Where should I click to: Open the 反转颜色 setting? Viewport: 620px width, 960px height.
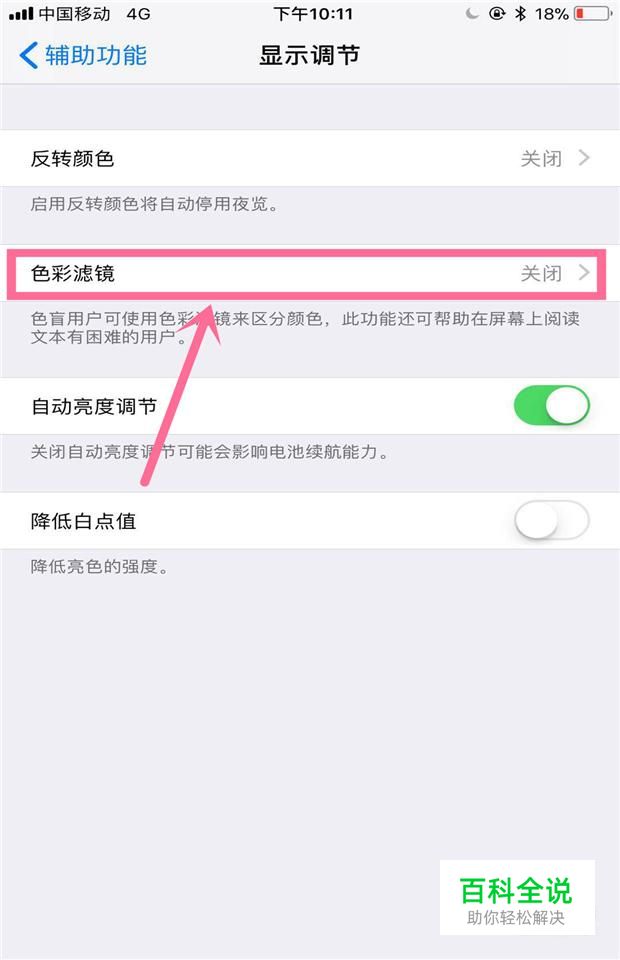310,158
